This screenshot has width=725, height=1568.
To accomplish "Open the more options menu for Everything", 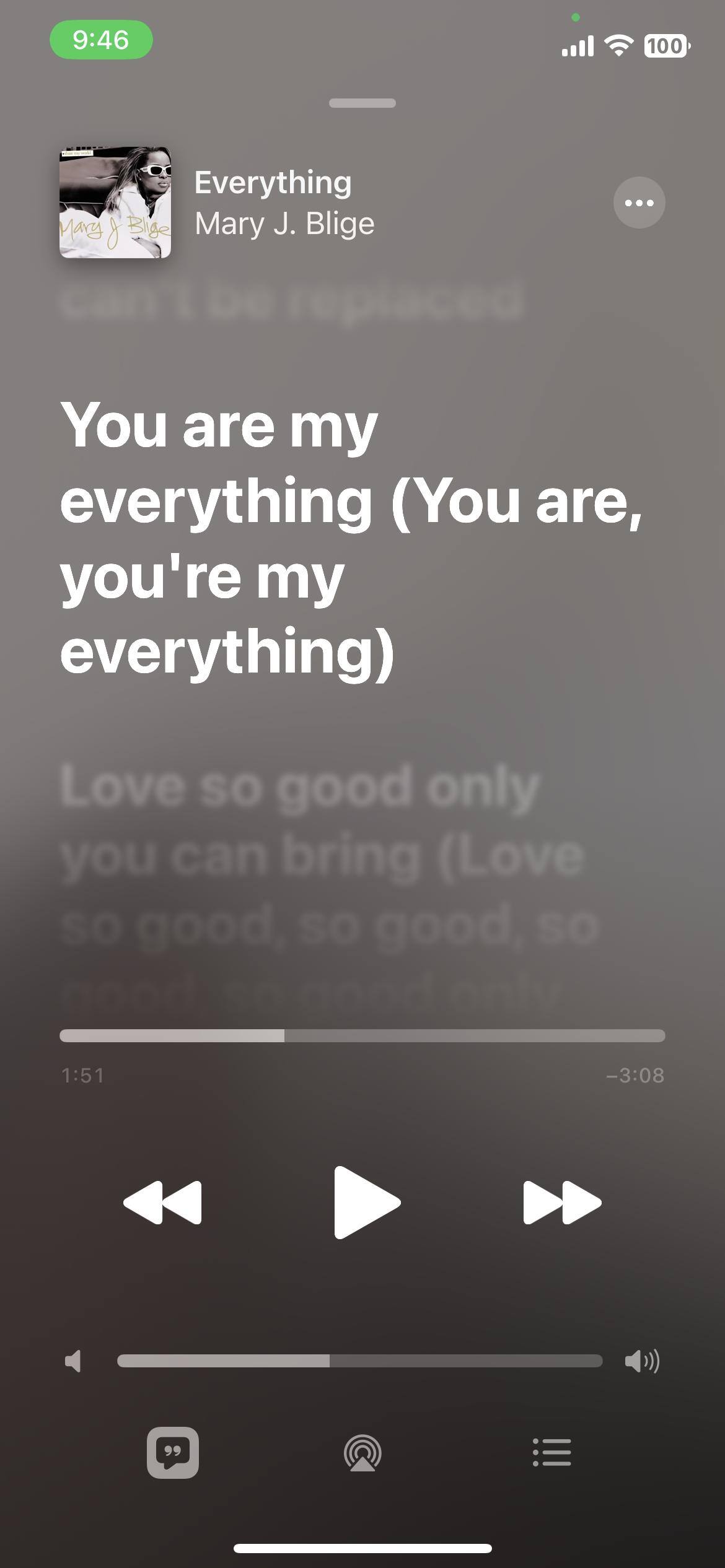I will [x=639, y=203].
